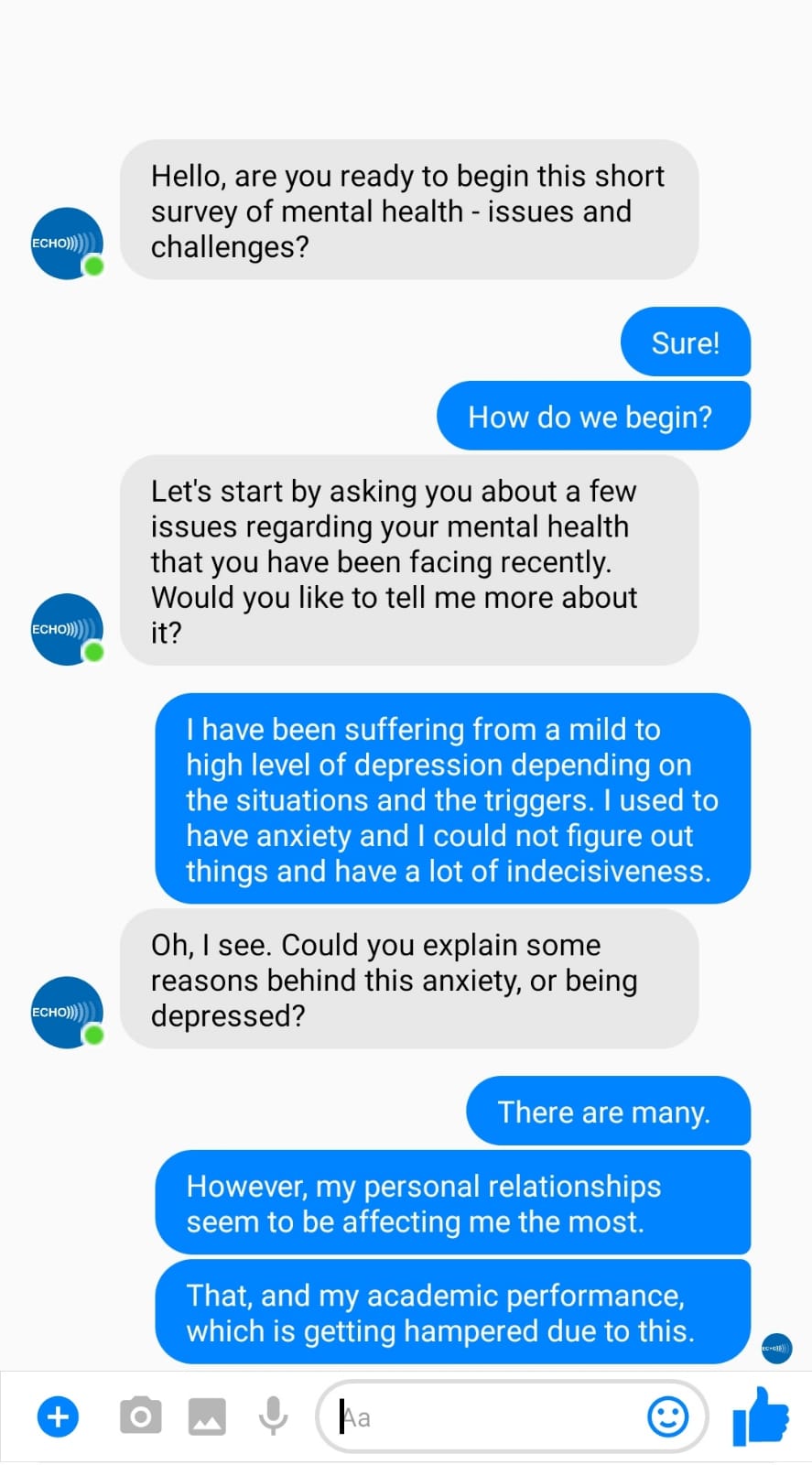This screenshot has width=812, height=1465.
Task: Focus the Aa message input field
Action: [485, 1417]
